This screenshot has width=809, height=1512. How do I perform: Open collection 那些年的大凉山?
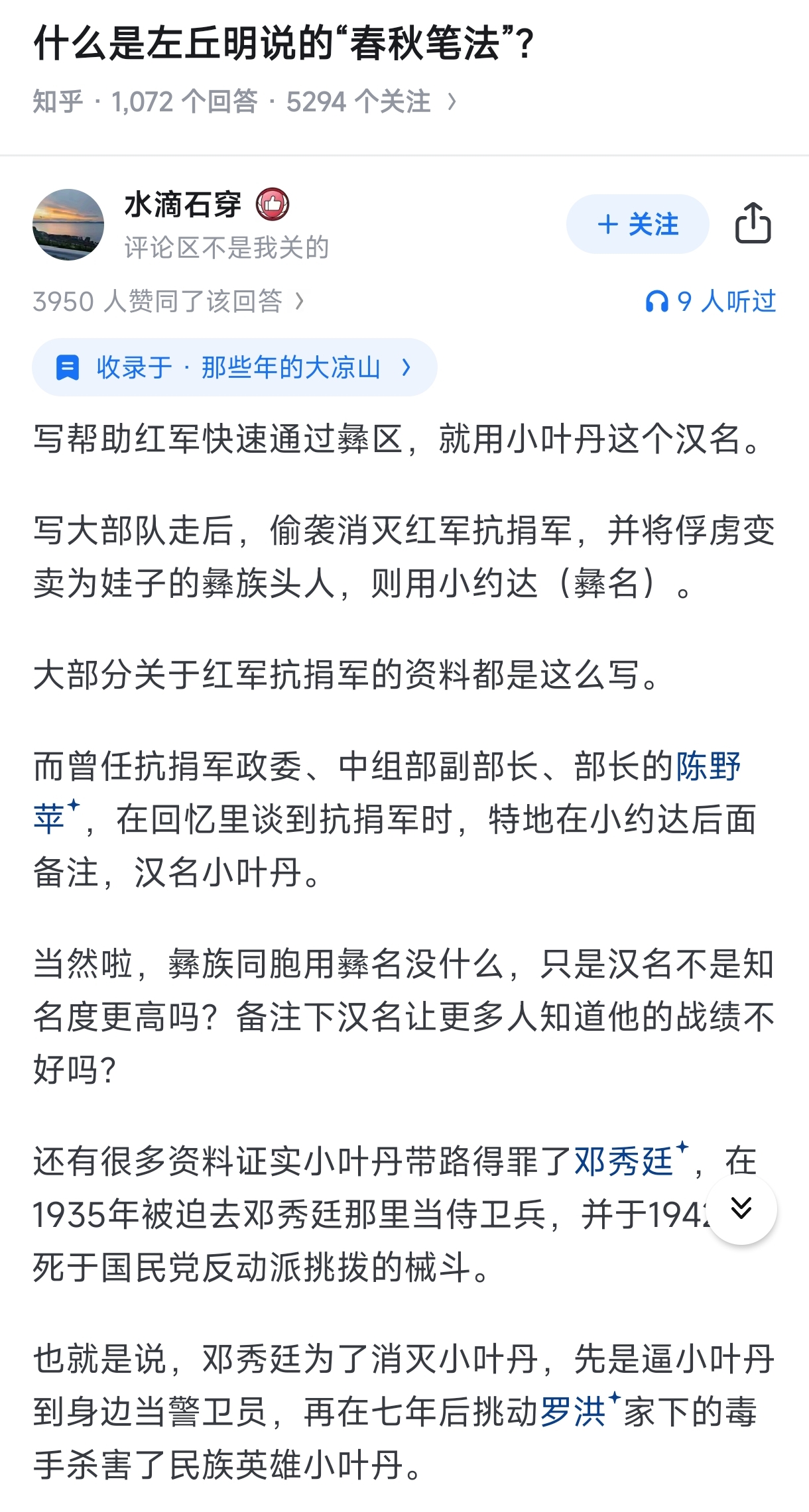tap(235, 367)
